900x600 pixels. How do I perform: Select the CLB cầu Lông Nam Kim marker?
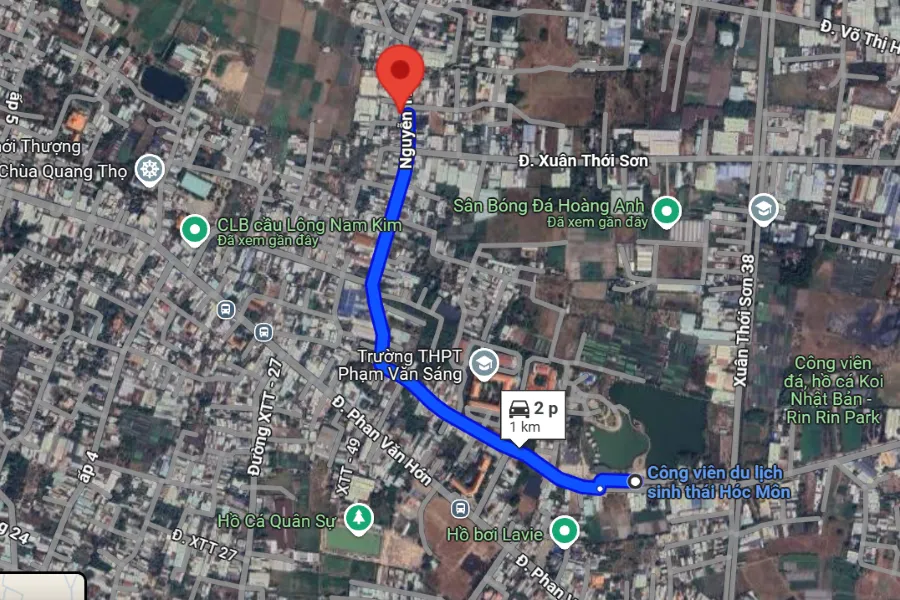point(194,231)
